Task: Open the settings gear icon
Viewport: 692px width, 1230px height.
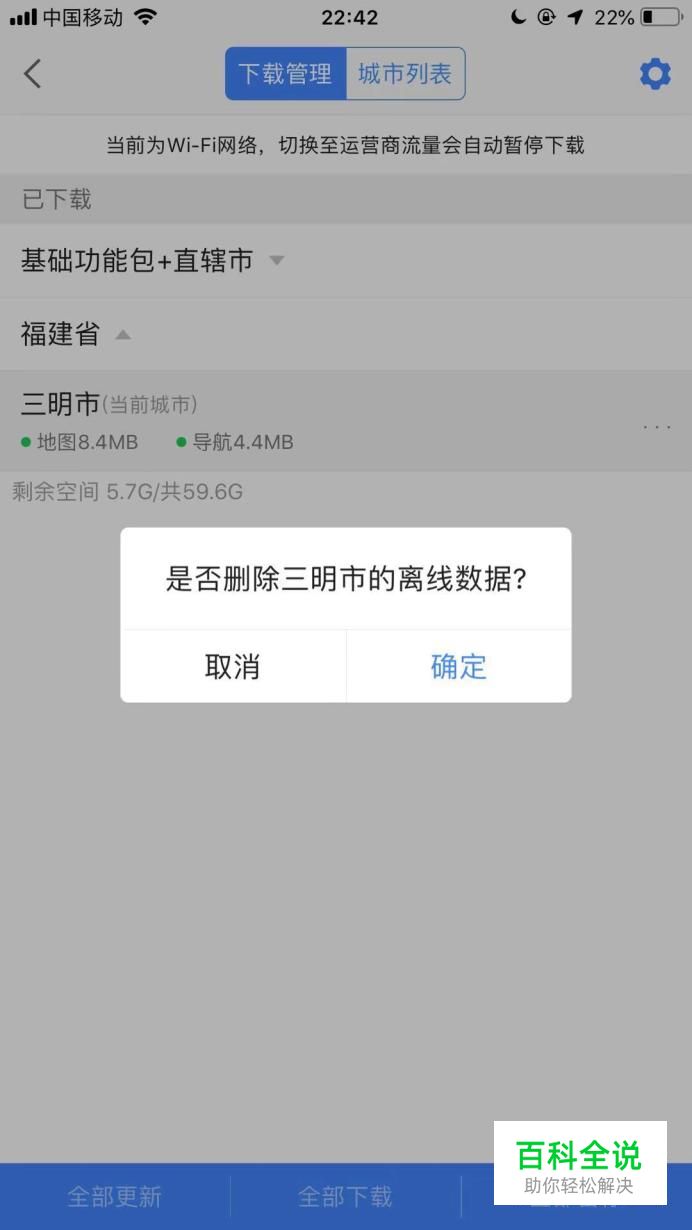Action: point(655,73)
